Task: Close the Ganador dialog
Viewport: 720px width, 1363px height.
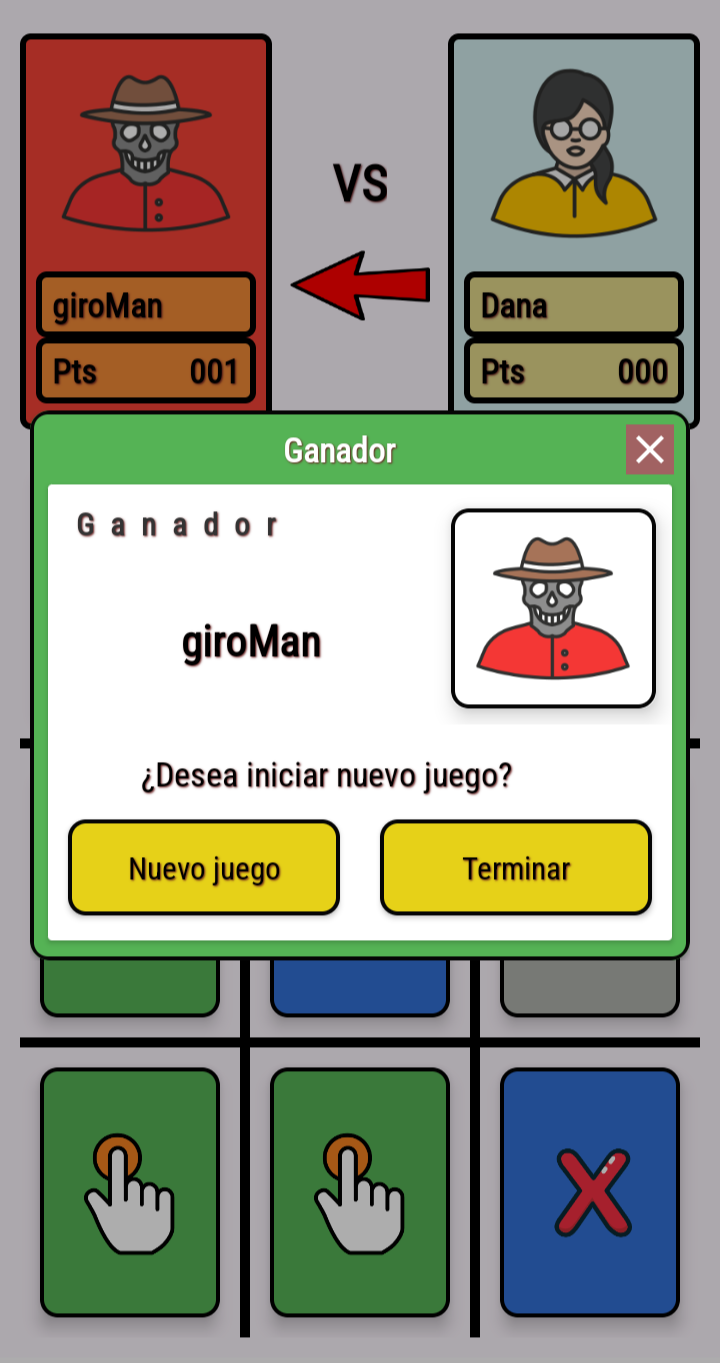Action: (x=650, y=450)
